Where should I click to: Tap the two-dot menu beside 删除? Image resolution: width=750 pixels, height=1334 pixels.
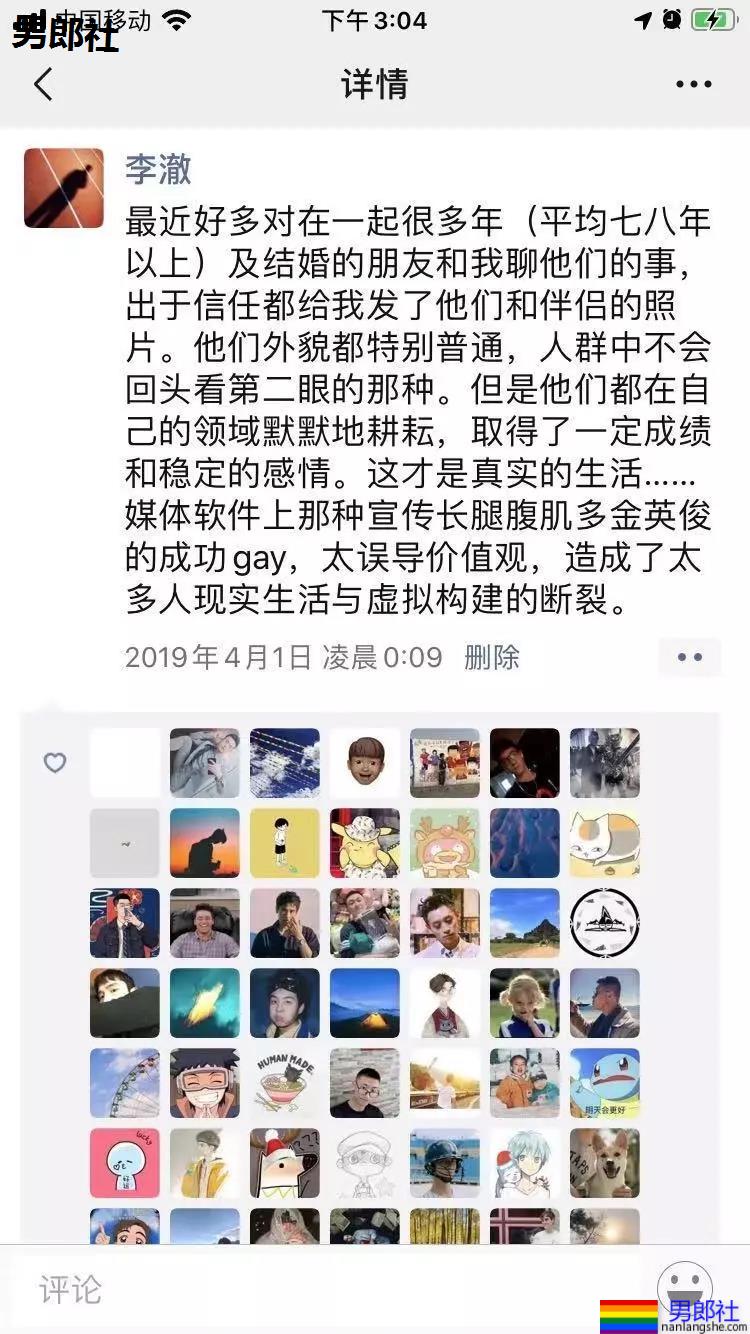(x=689, y=657)
